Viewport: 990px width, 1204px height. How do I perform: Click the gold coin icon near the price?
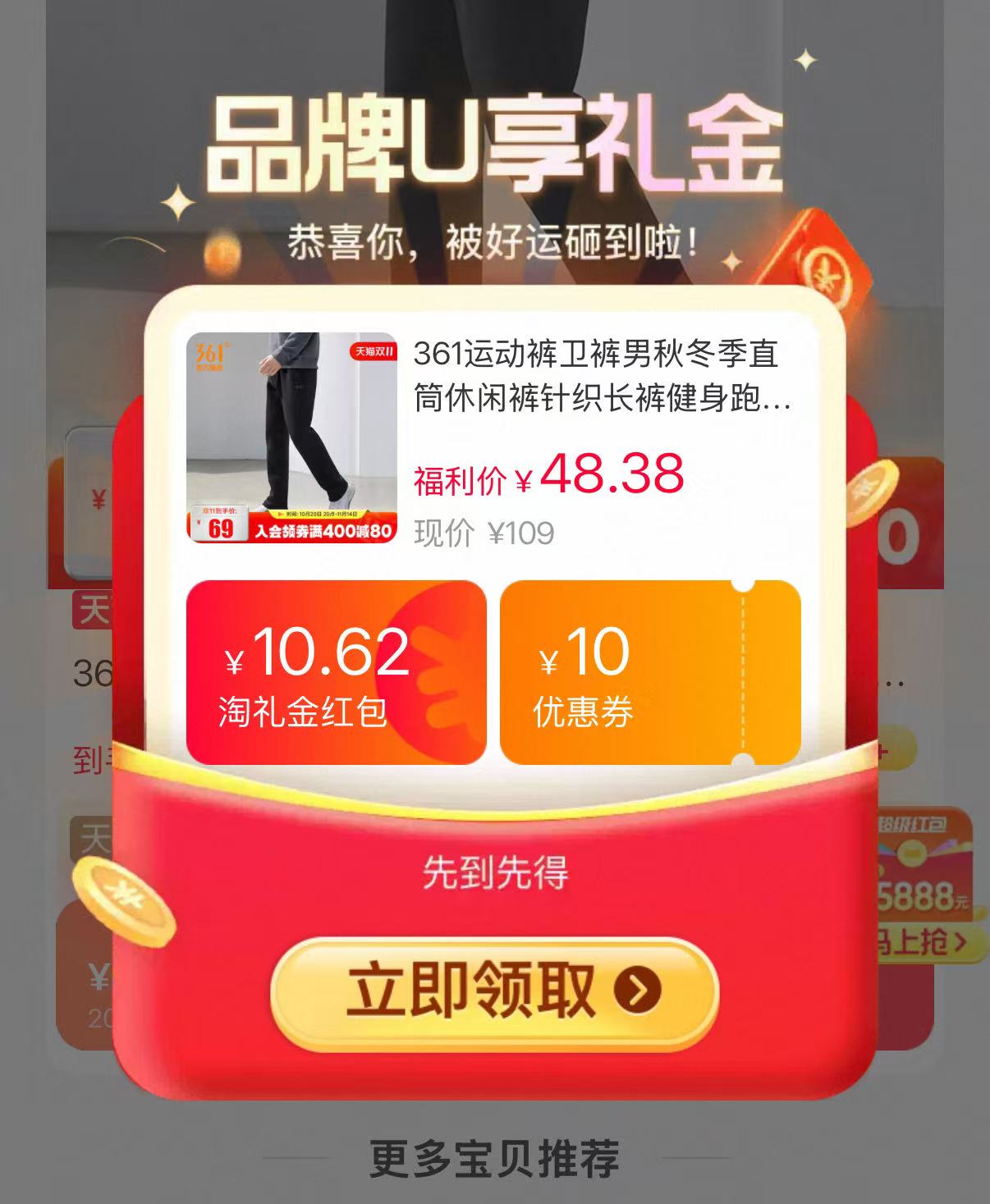point(876,492)
